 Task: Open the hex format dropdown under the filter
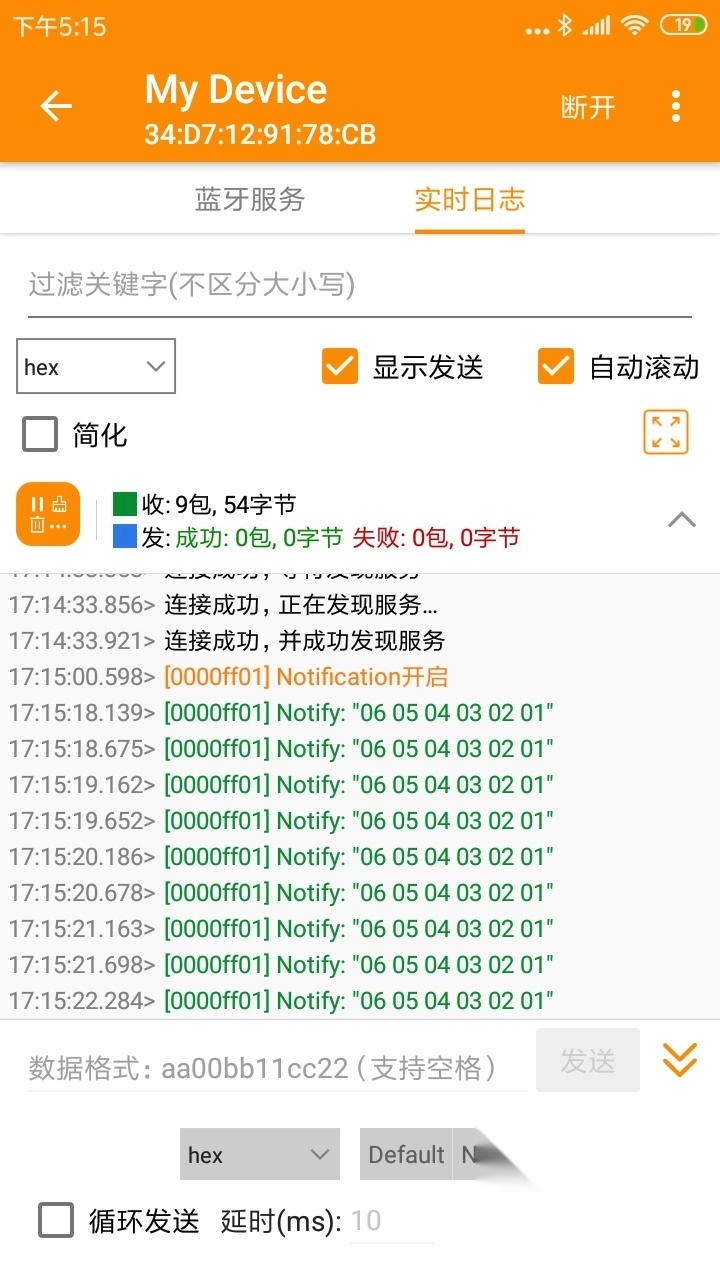(x=96, y=367)
